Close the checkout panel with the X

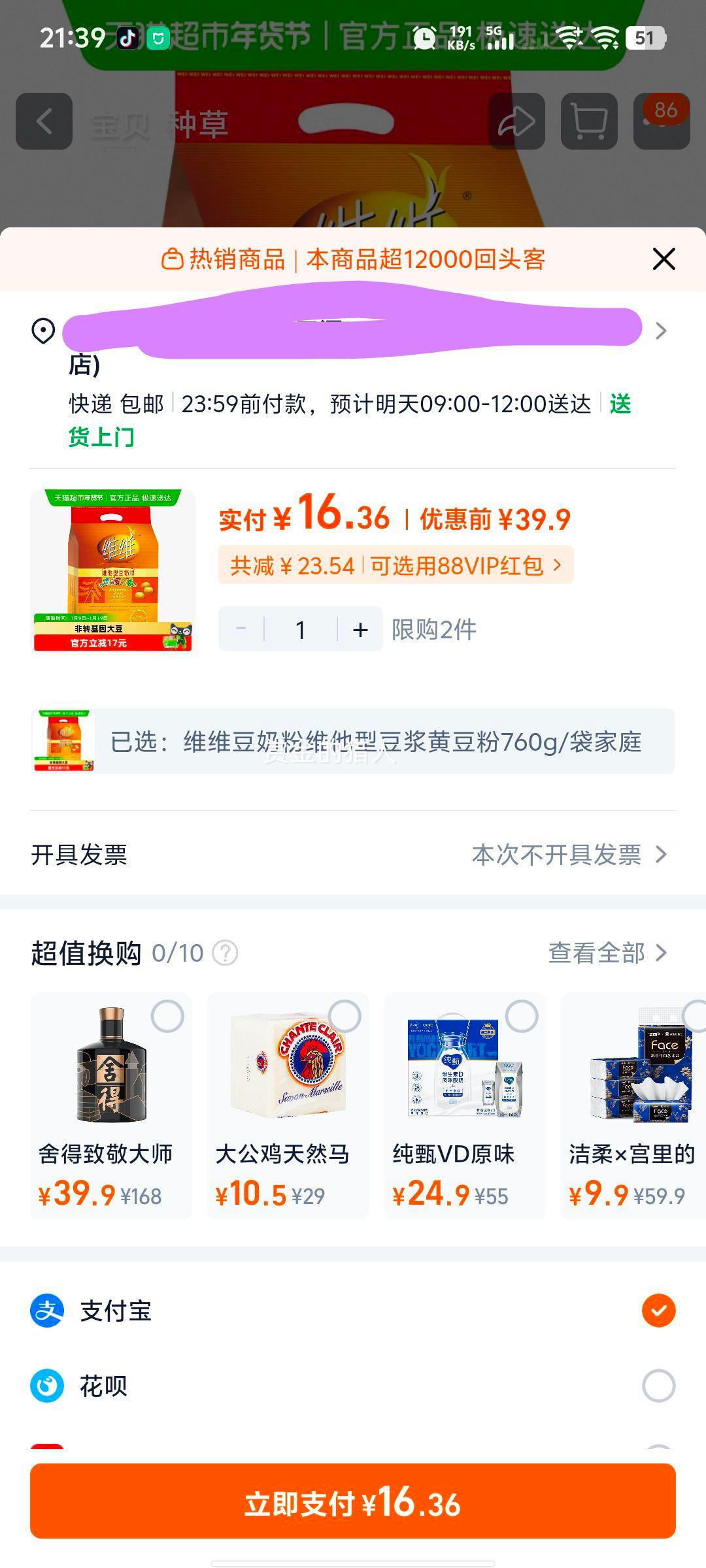coord(664,259)
